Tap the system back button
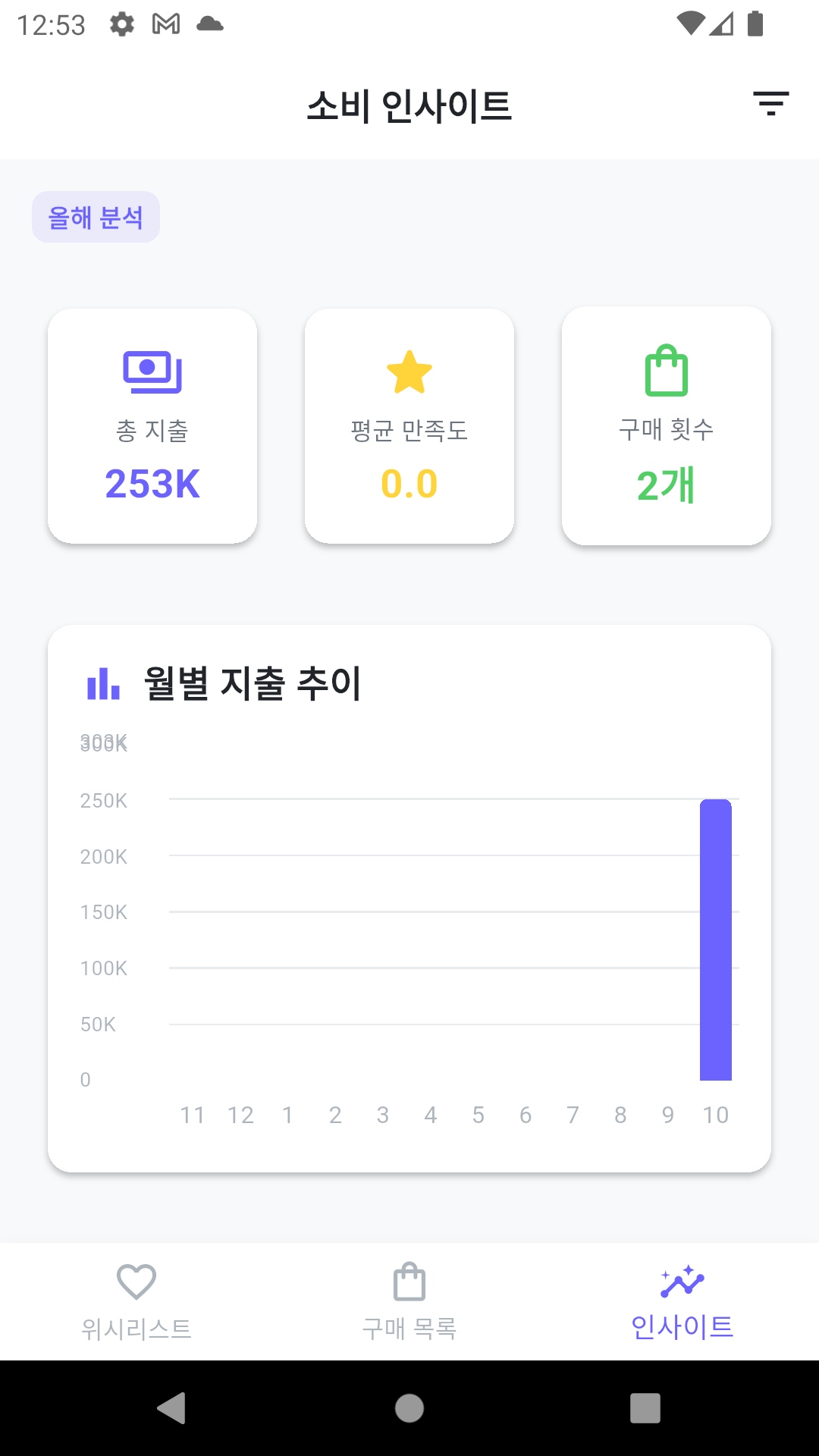The height and width of the screenshot is (1456, 819). pyautogui.click(x=171, y=1408)
